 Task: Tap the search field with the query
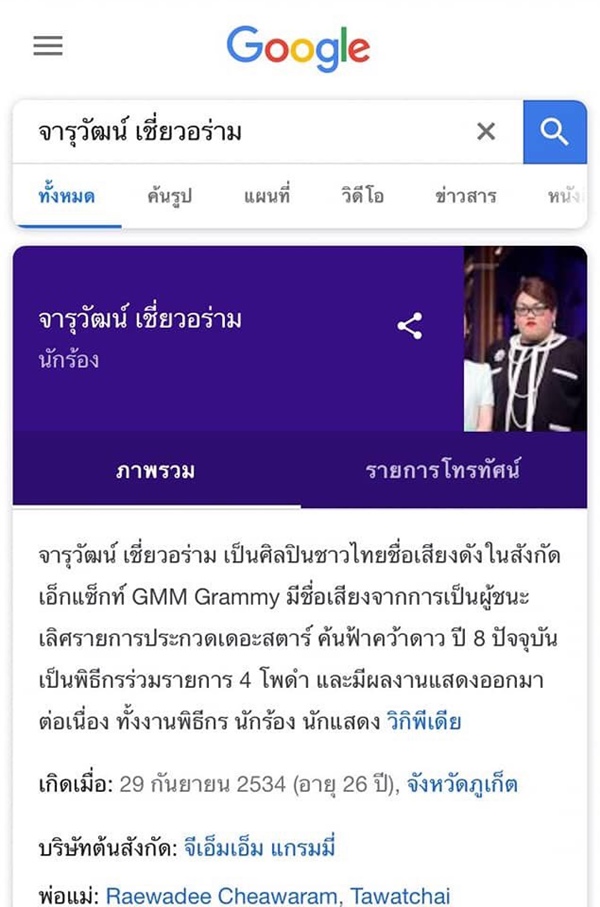coord(240,131)
